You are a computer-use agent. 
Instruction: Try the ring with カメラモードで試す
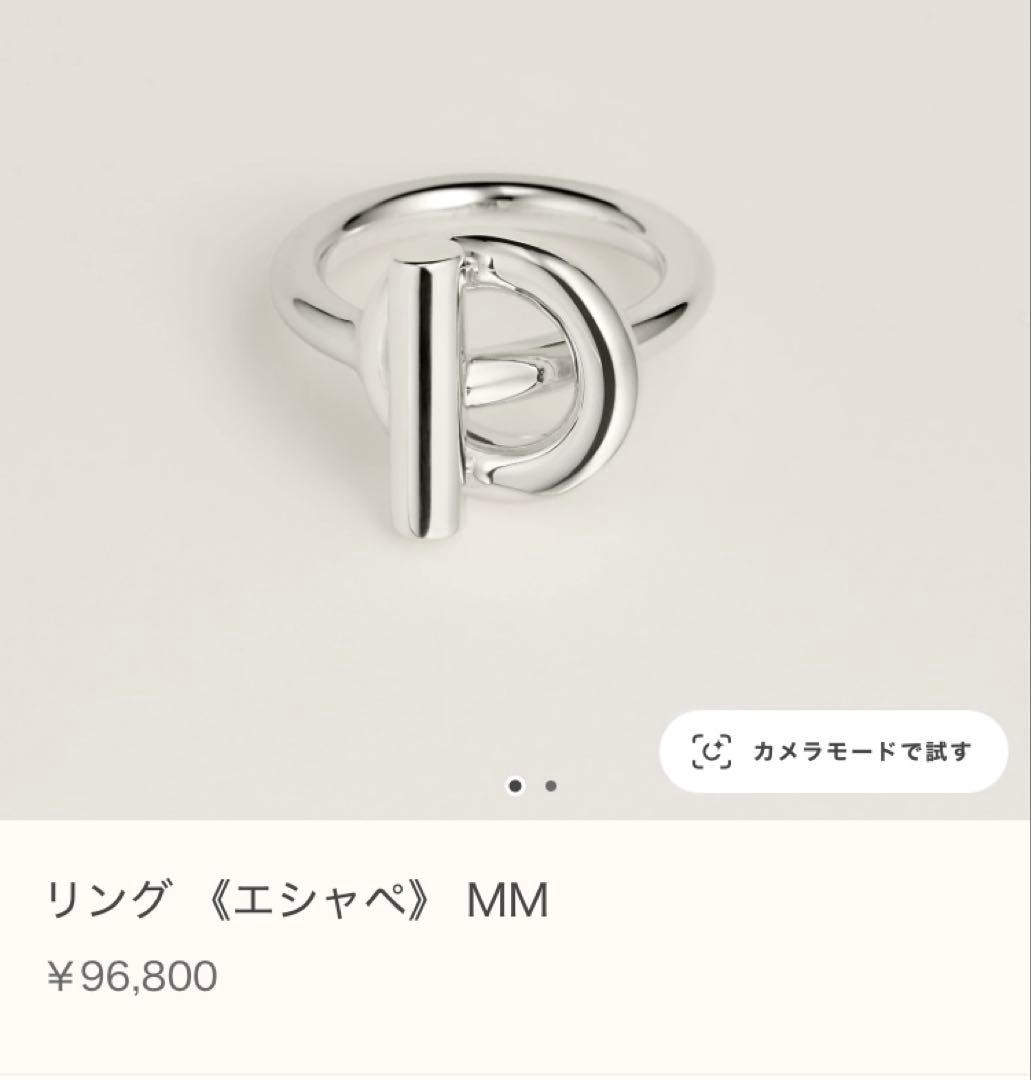[833, 751]
